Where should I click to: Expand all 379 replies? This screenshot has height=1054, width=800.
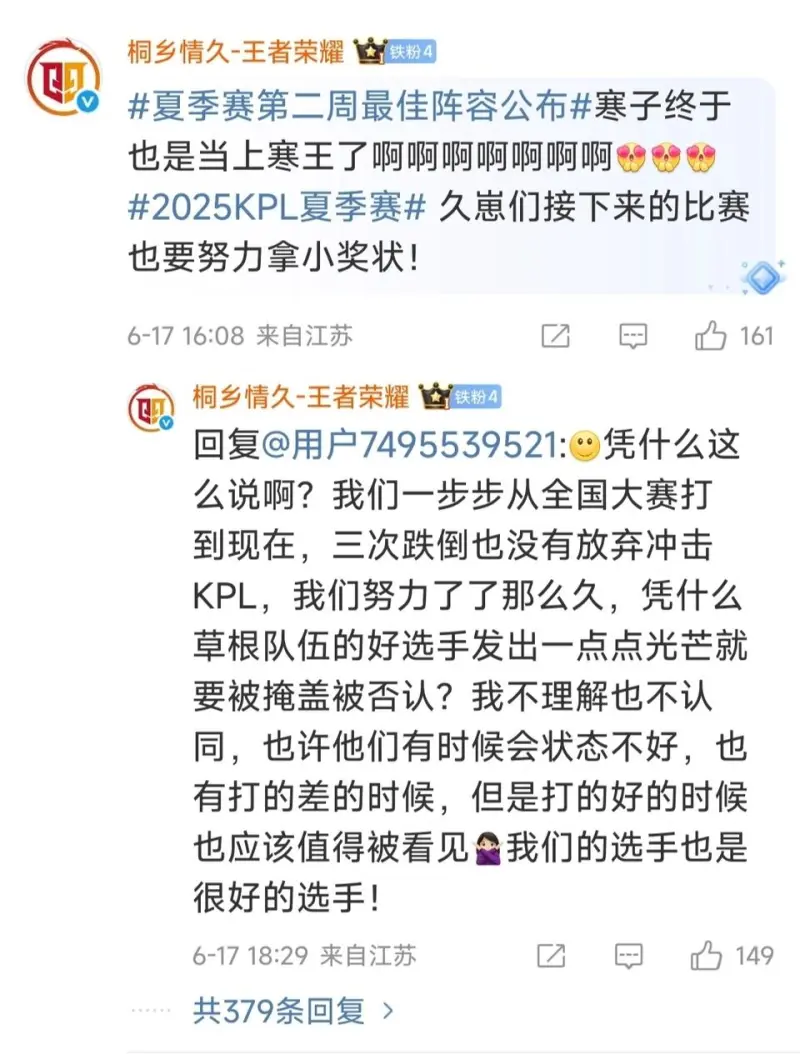coord(294,1013)
